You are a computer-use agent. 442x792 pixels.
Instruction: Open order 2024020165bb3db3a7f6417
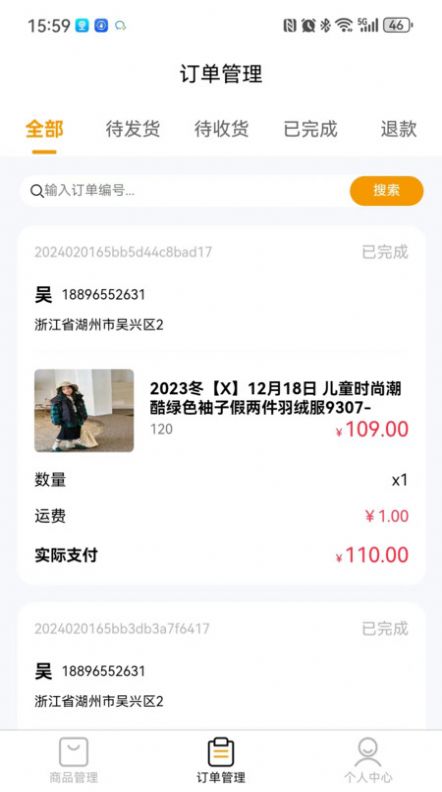pyautogui.click(x=221, y=666)
